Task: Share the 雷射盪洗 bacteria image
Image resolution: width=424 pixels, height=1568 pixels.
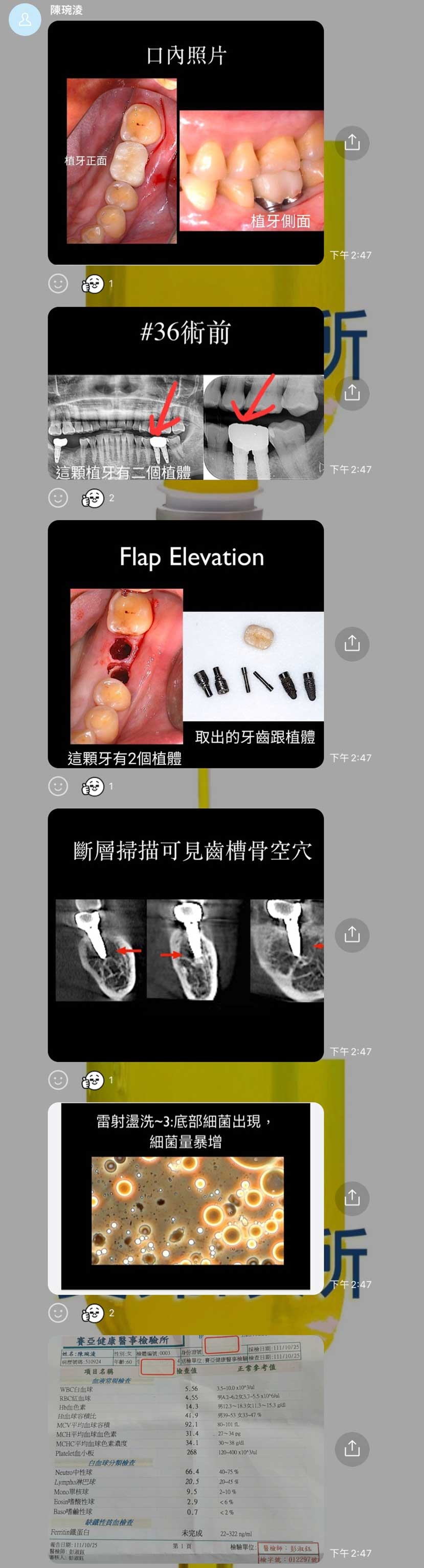Action: click(x=351, y=1198)
